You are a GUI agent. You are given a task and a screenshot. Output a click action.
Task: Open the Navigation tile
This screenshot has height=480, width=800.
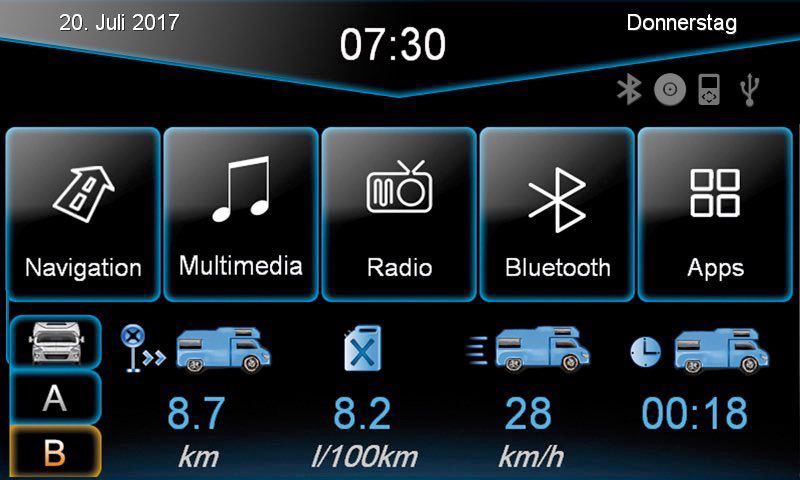(x=83, y=214)
